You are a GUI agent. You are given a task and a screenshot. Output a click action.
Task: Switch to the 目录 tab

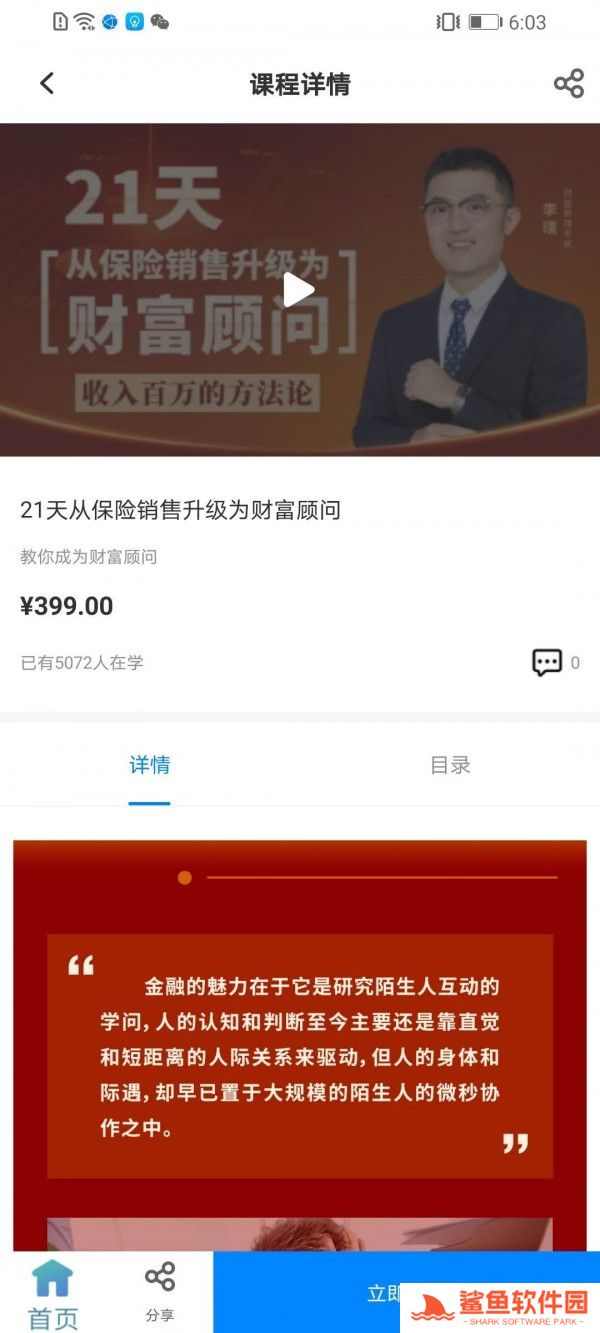click(450, 766)
